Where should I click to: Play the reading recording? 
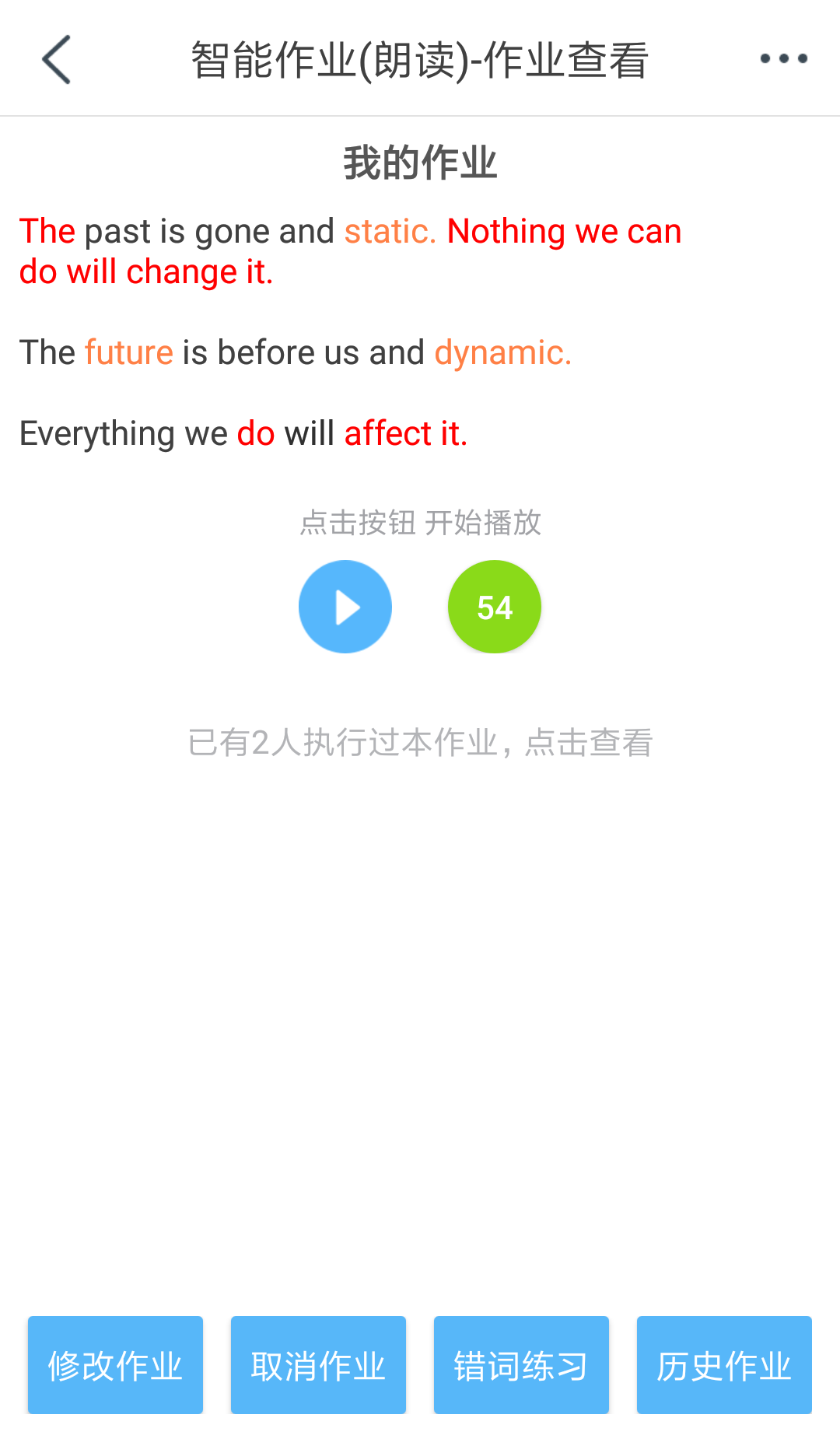[345, 607]
